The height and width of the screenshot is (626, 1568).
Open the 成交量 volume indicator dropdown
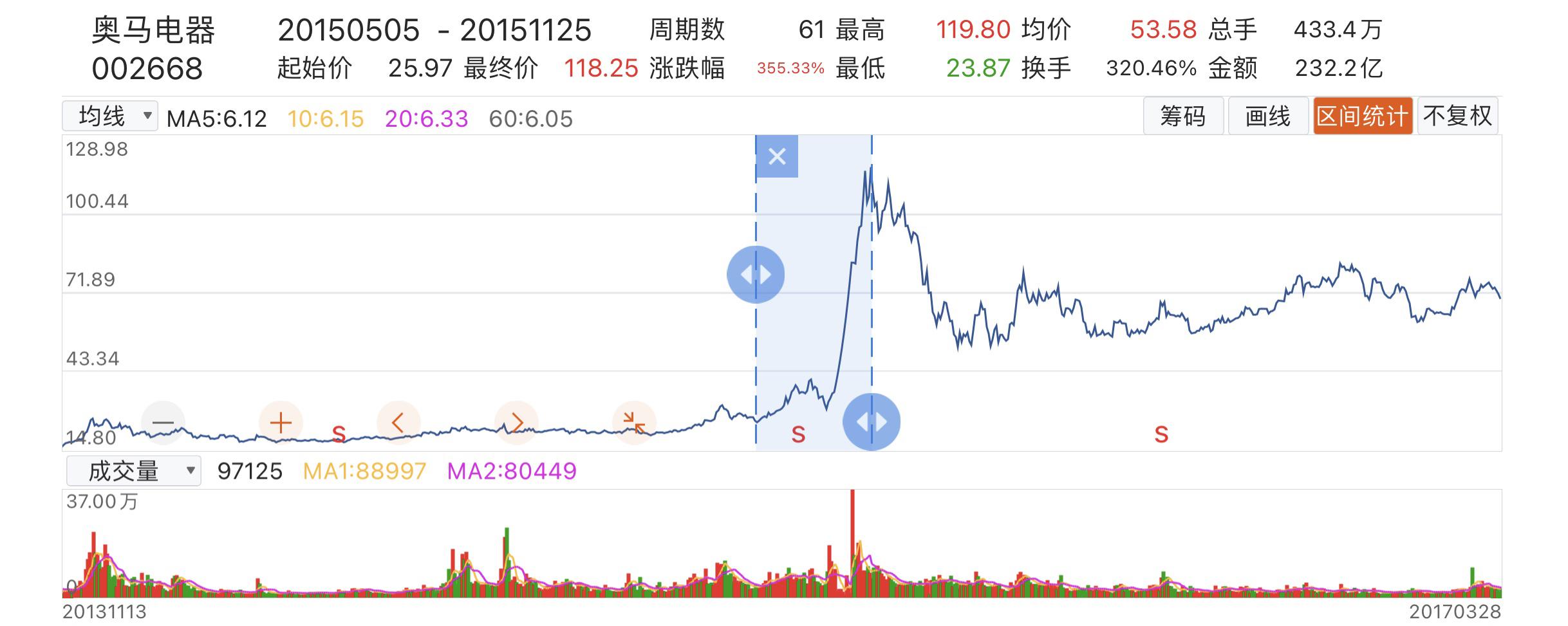[134, 471]
